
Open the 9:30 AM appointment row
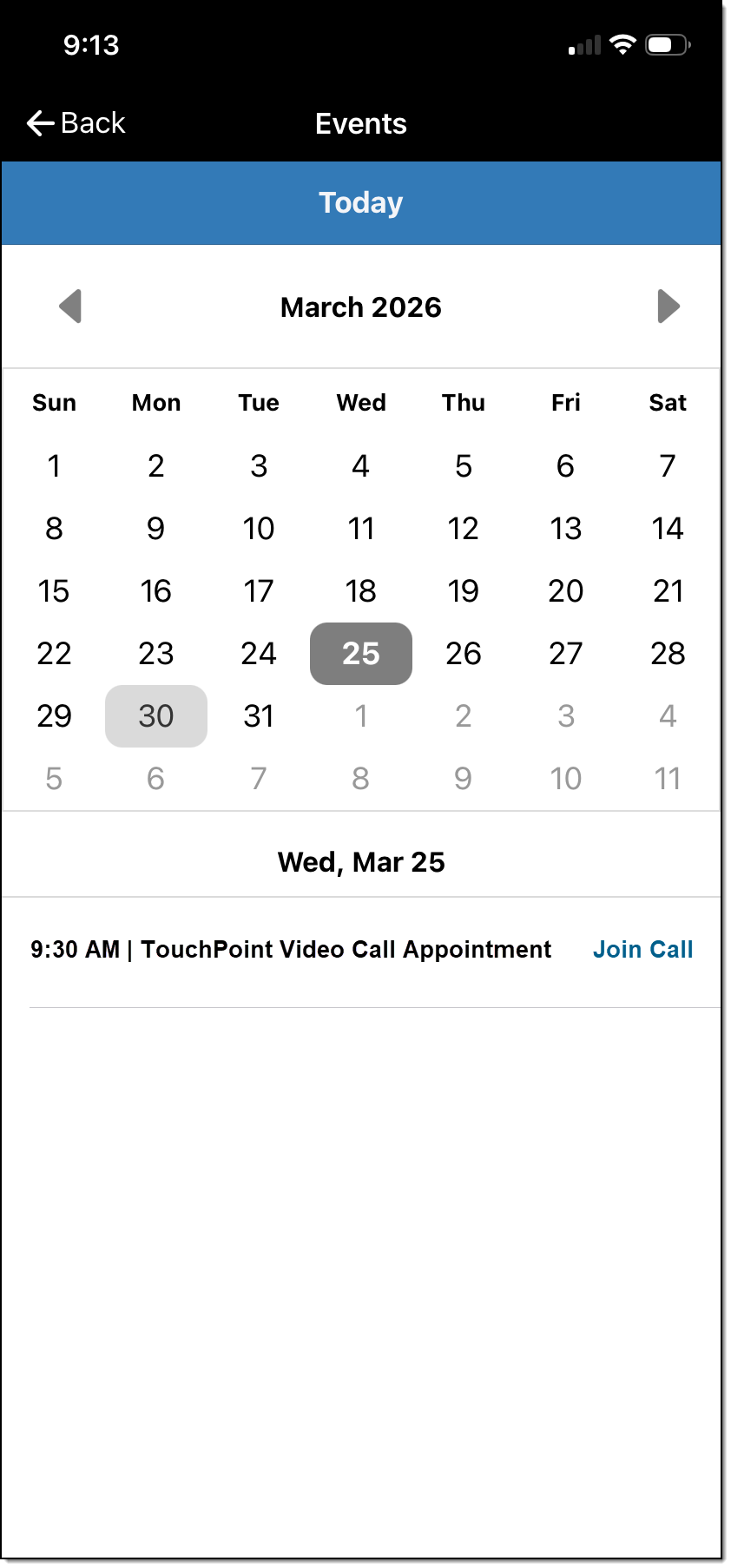pos(291,949)
